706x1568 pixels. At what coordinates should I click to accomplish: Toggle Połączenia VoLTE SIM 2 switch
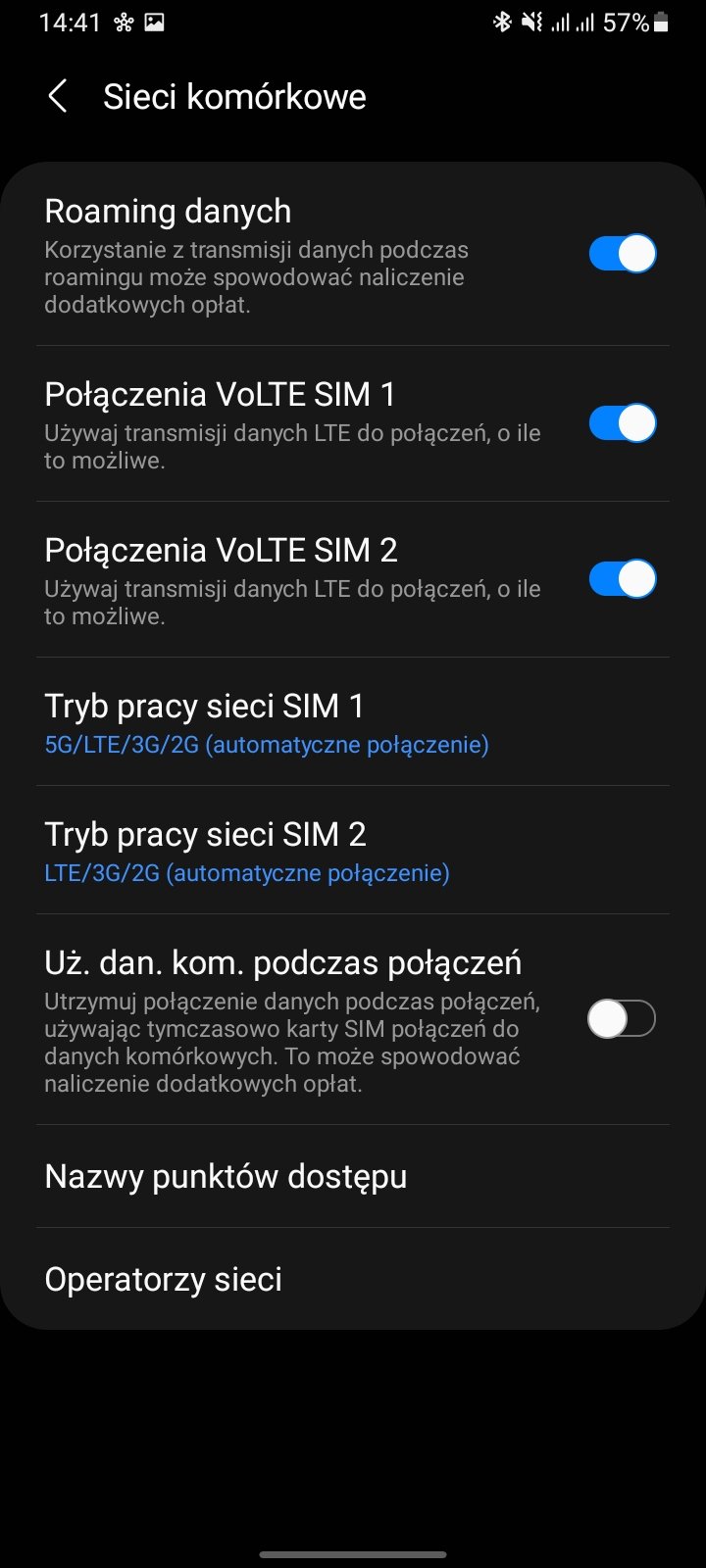click(x=622, y=578)
